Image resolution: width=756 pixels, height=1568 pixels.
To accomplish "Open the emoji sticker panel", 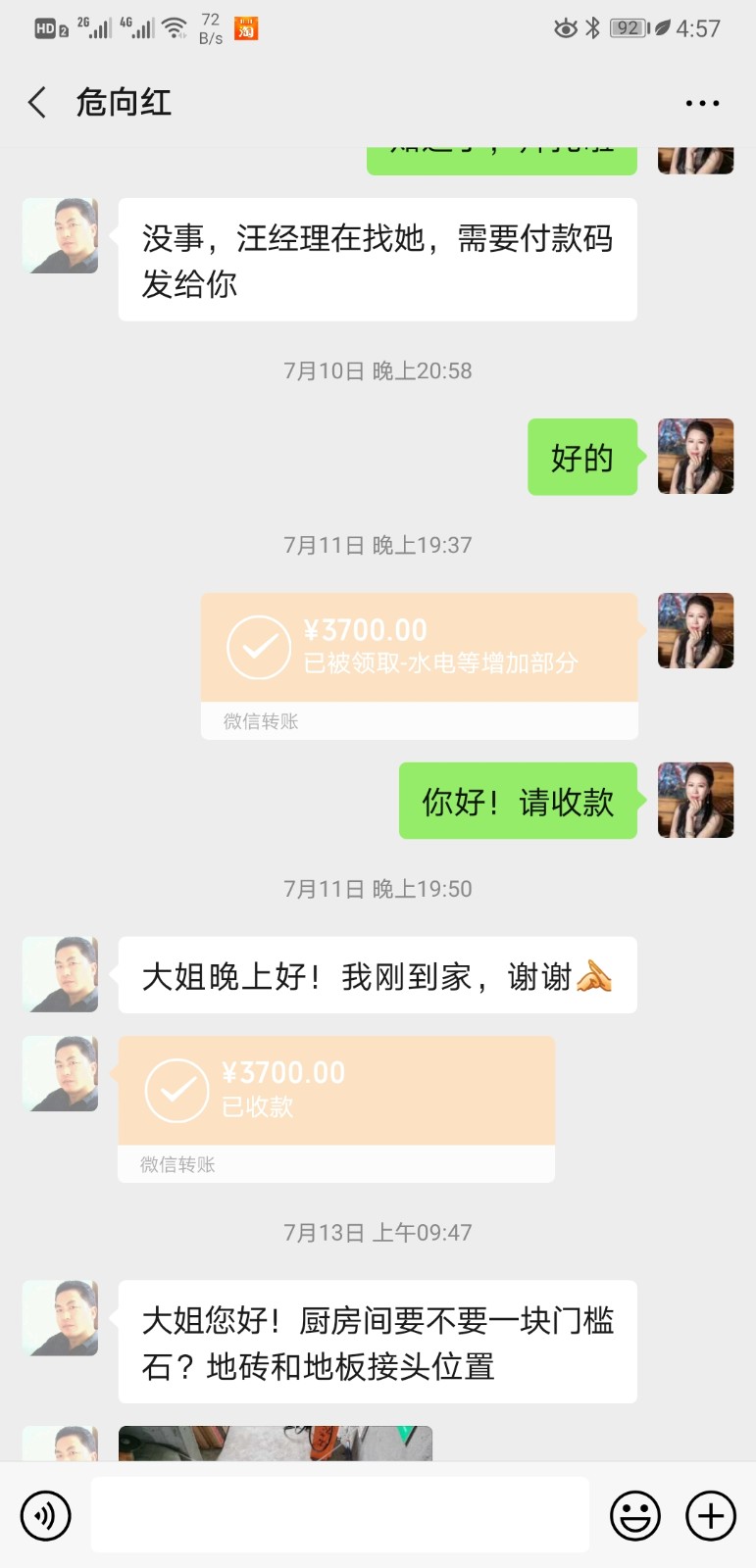I will [x=635, y=1516].
